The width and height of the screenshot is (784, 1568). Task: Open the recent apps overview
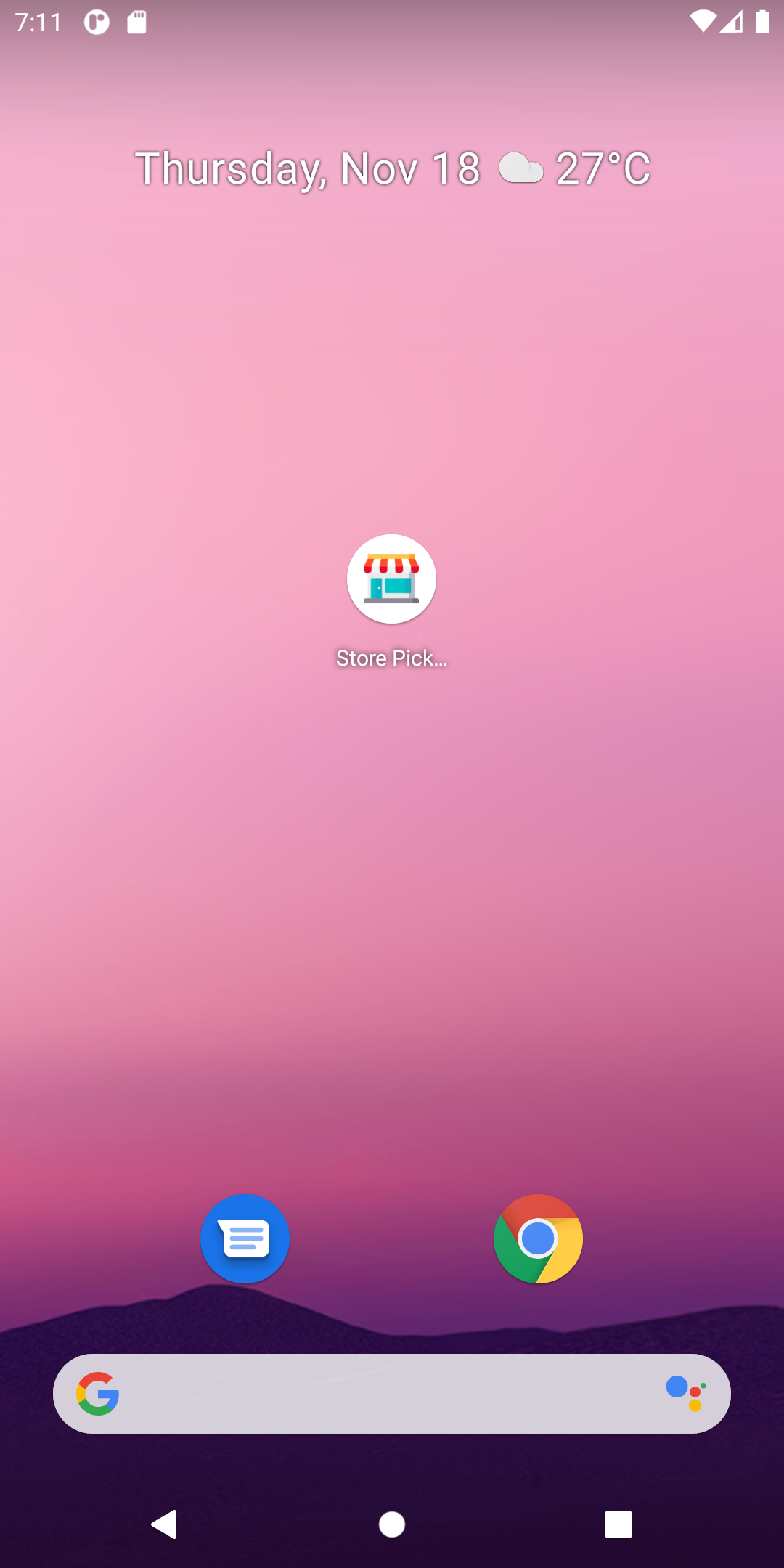tap(618, 1524)
